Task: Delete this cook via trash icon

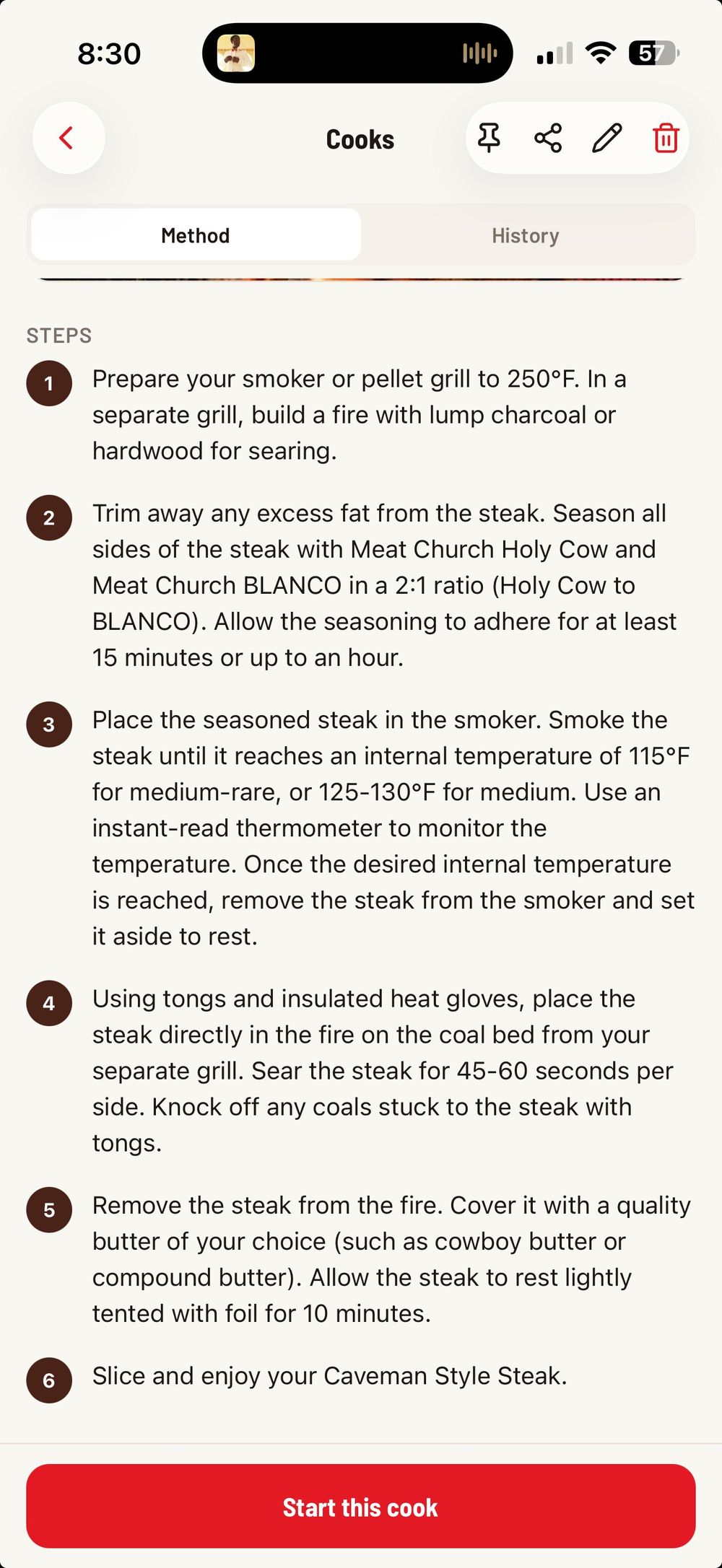Action: point(666,138)
